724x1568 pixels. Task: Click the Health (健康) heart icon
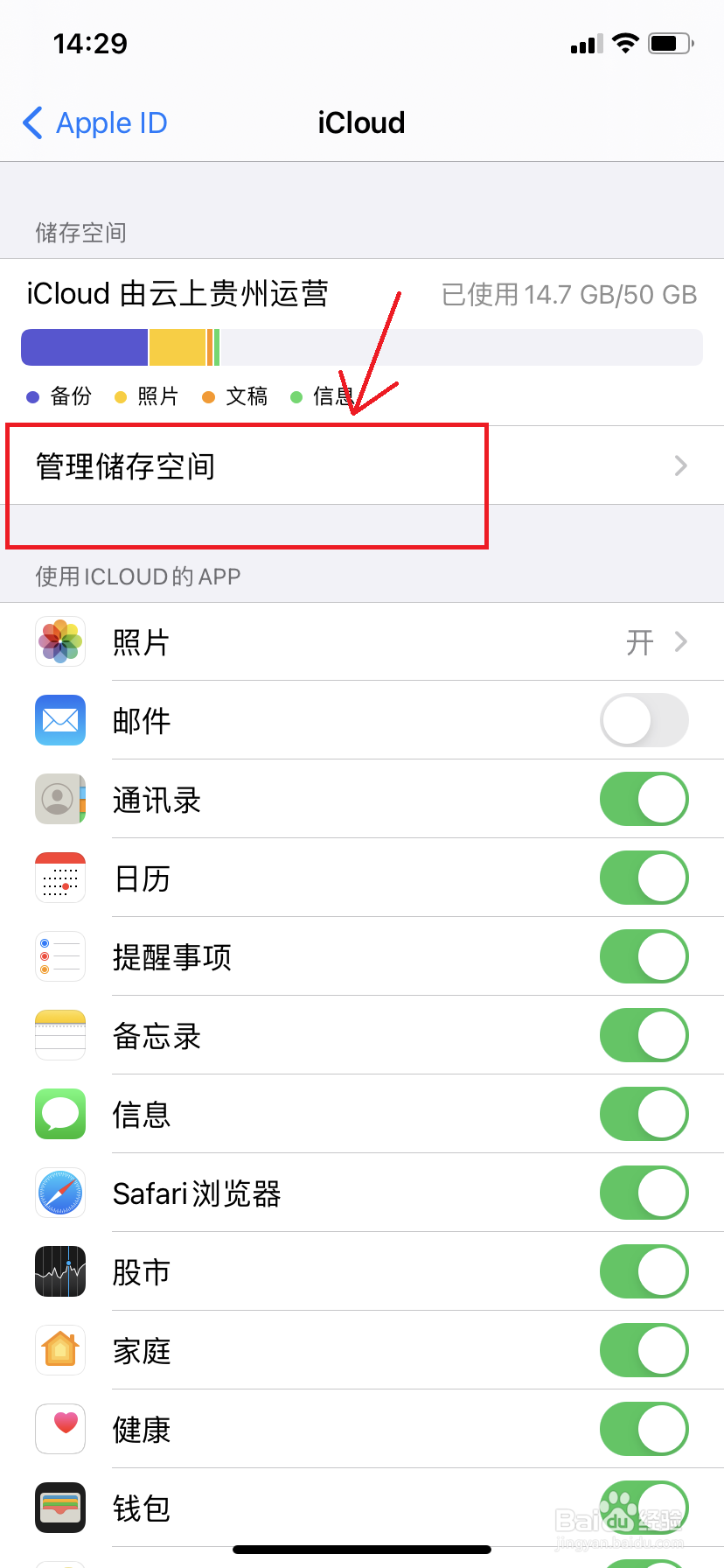tap(59, 1429)
